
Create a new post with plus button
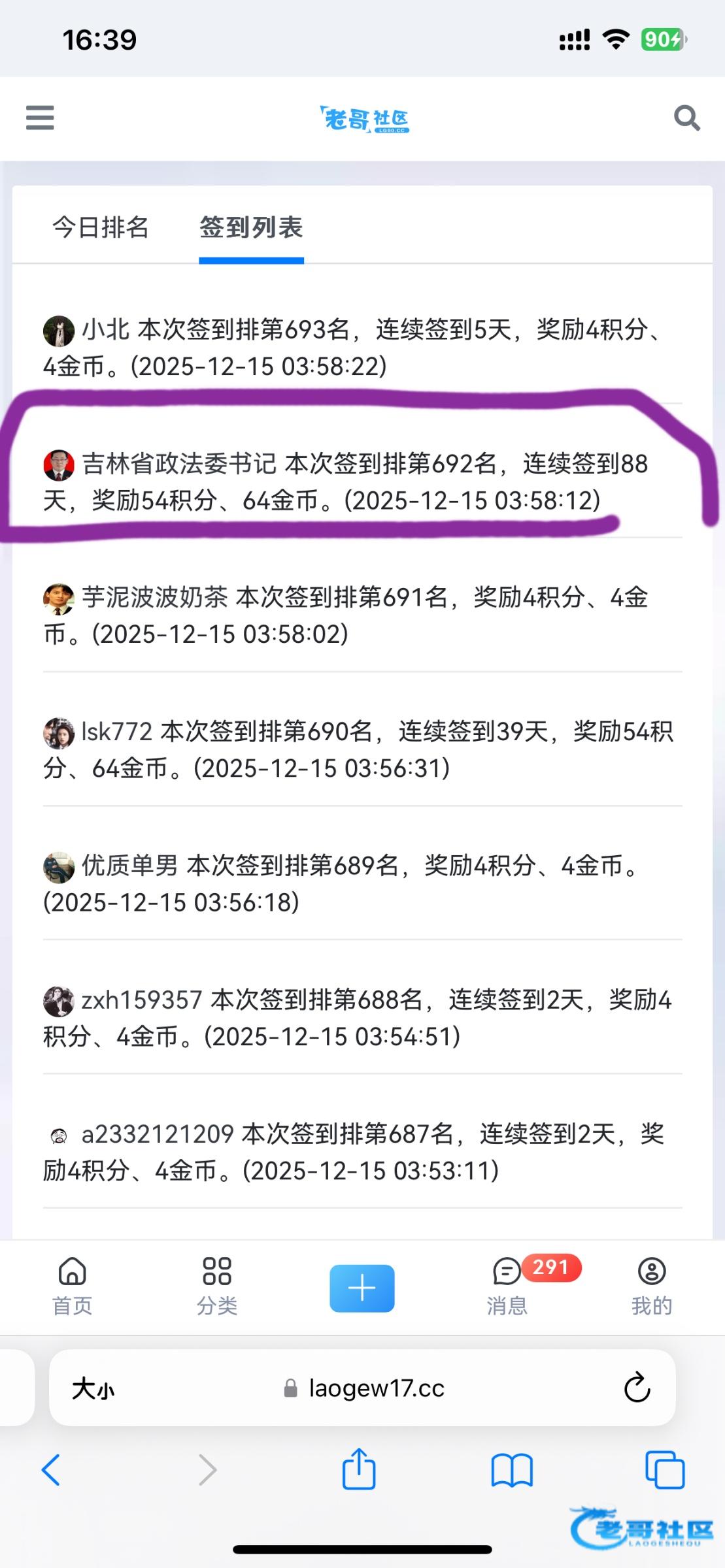(362, 1288)
